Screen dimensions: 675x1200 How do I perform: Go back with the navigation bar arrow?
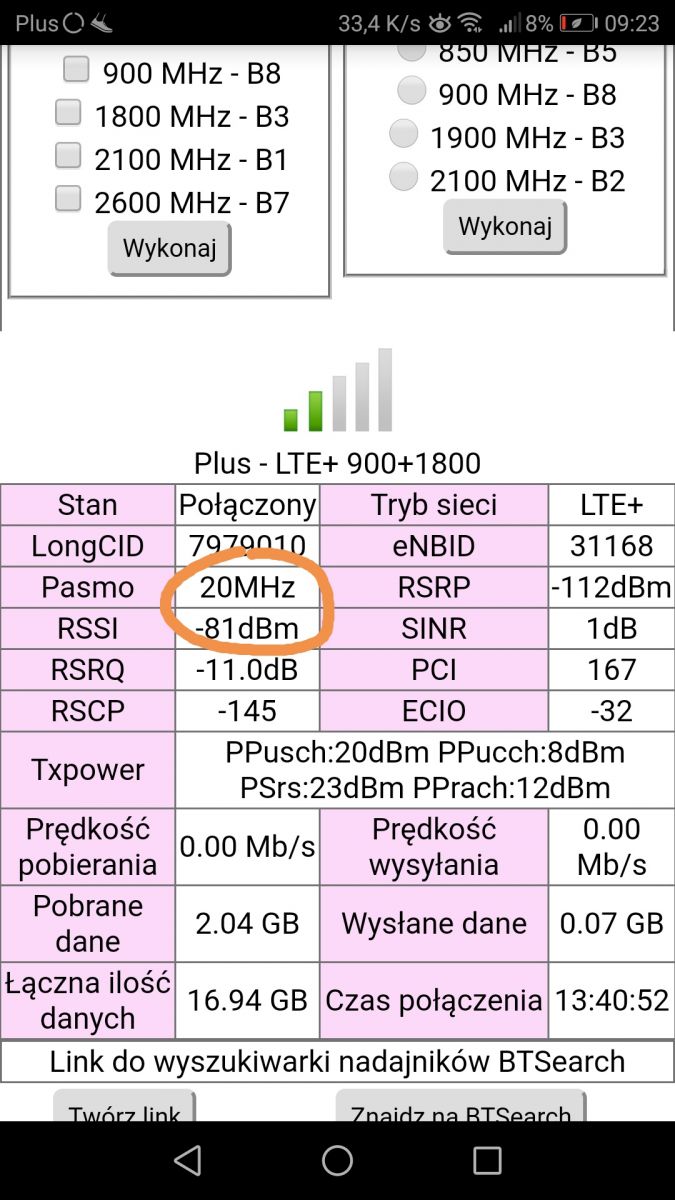point(187,1160)
